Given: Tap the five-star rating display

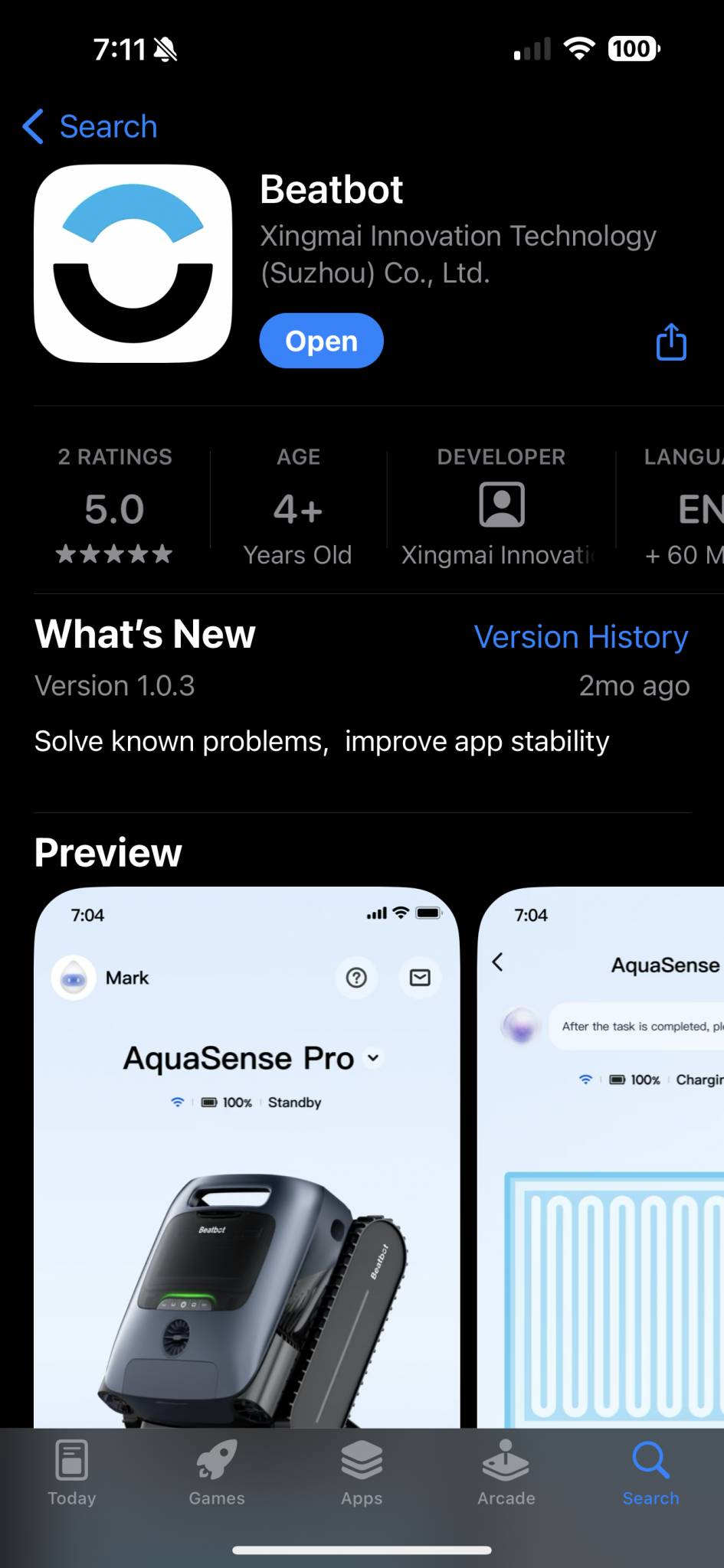Looking at the screenshot, I should [114, 554].
